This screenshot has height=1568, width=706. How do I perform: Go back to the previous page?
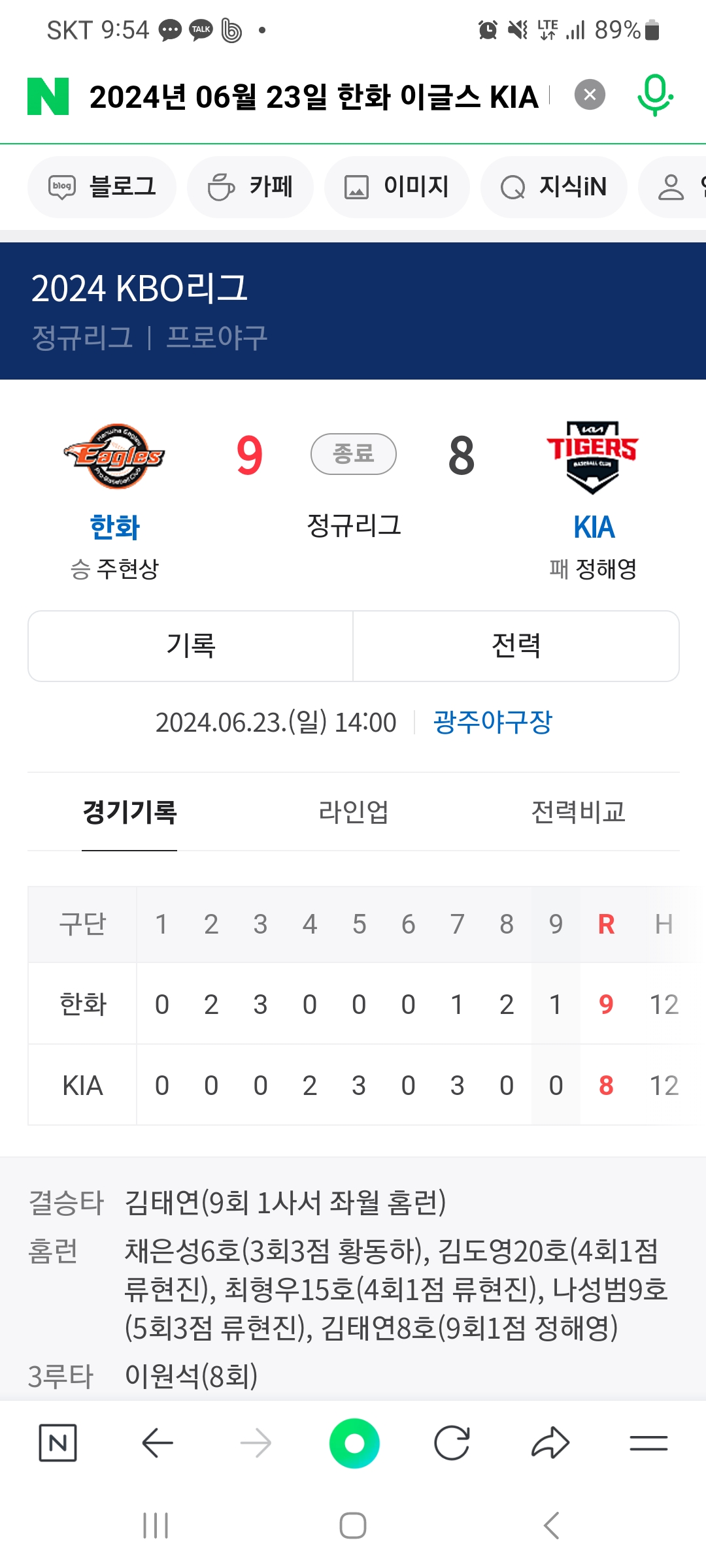coord(158,1443)
